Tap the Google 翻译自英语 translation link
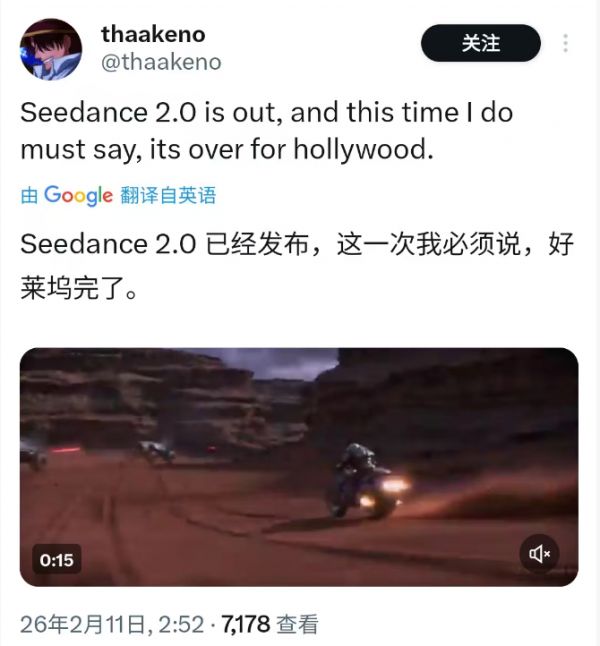The image size is (600, 646). click(118, 195)
